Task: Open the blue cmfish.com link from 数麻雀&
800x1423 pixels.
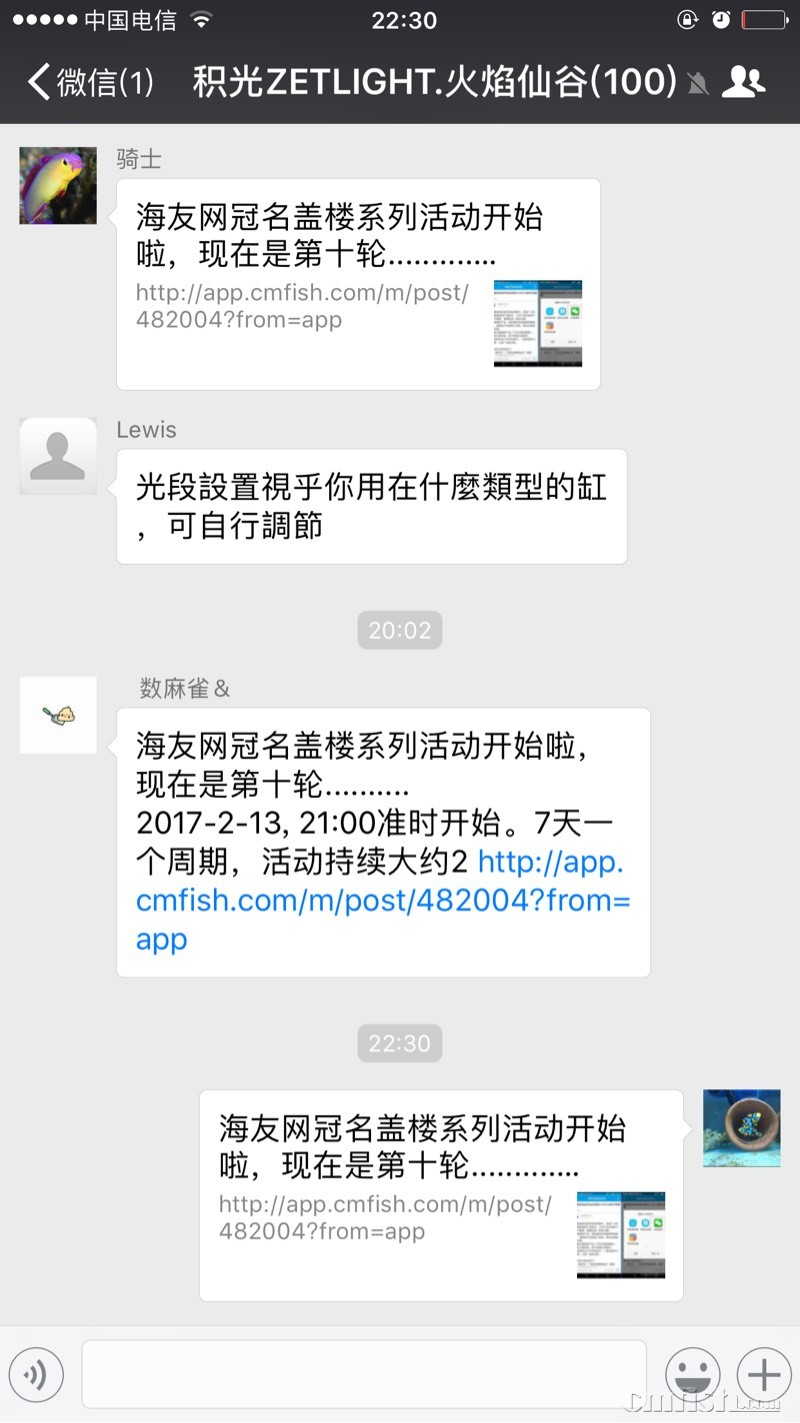Action: coord(382,900)
